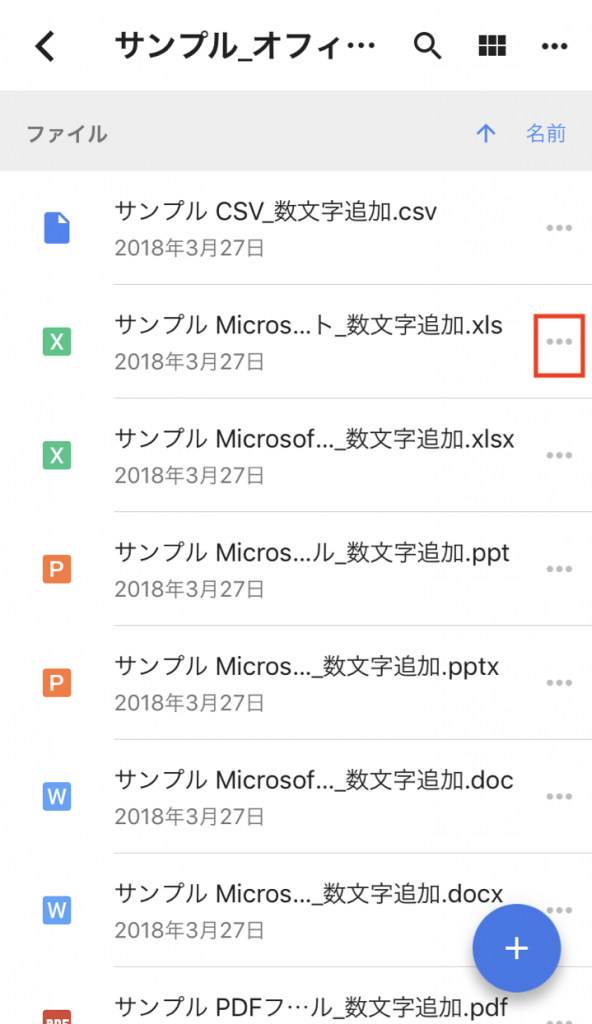Open the .xlsx spreadsheet file
Image resolution: width=592 pixels, height=1024 pixels.
click(296, 455)
